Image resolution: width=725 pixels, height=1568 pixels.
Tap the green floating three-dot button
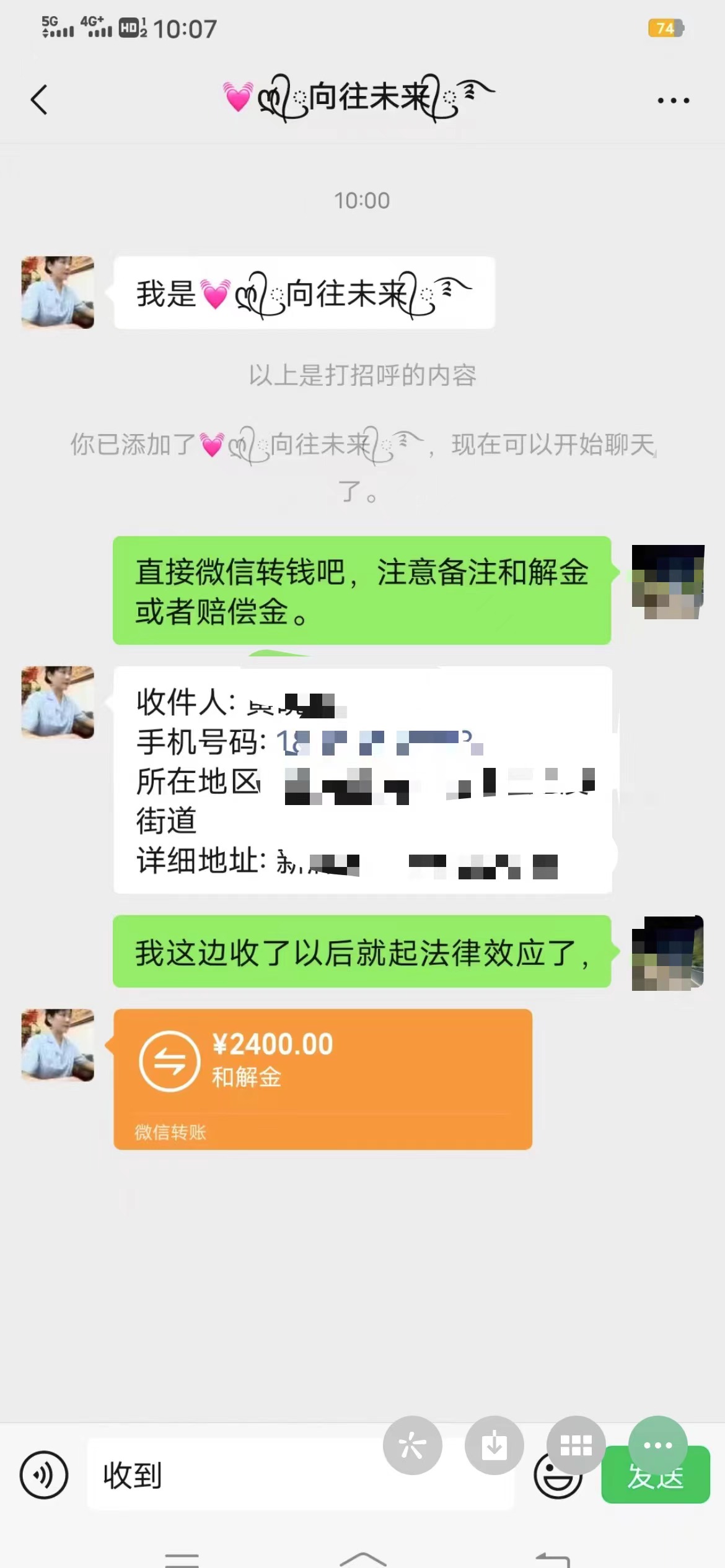coord(657,1445)
